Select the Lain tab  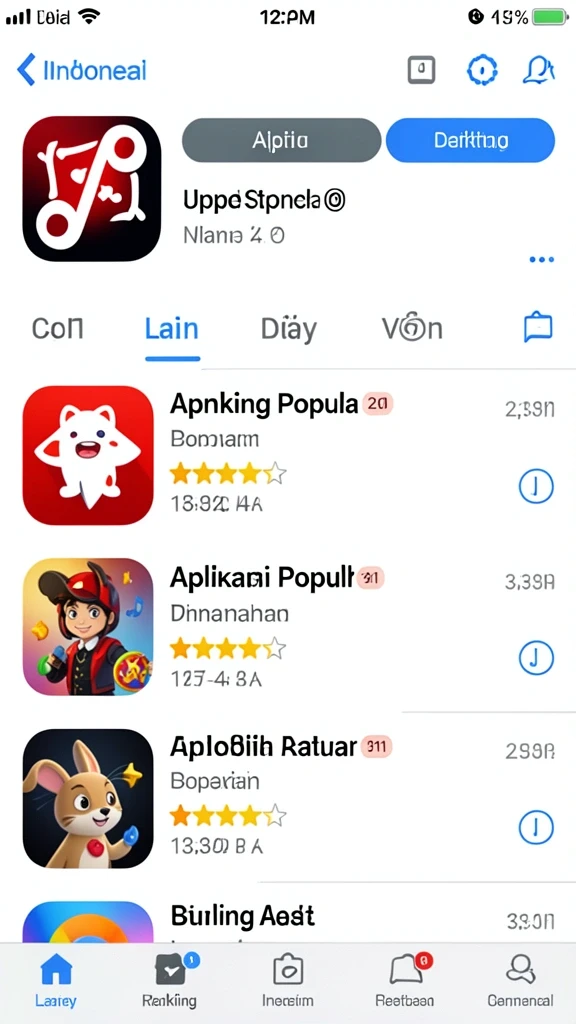[x=172, y=328]
